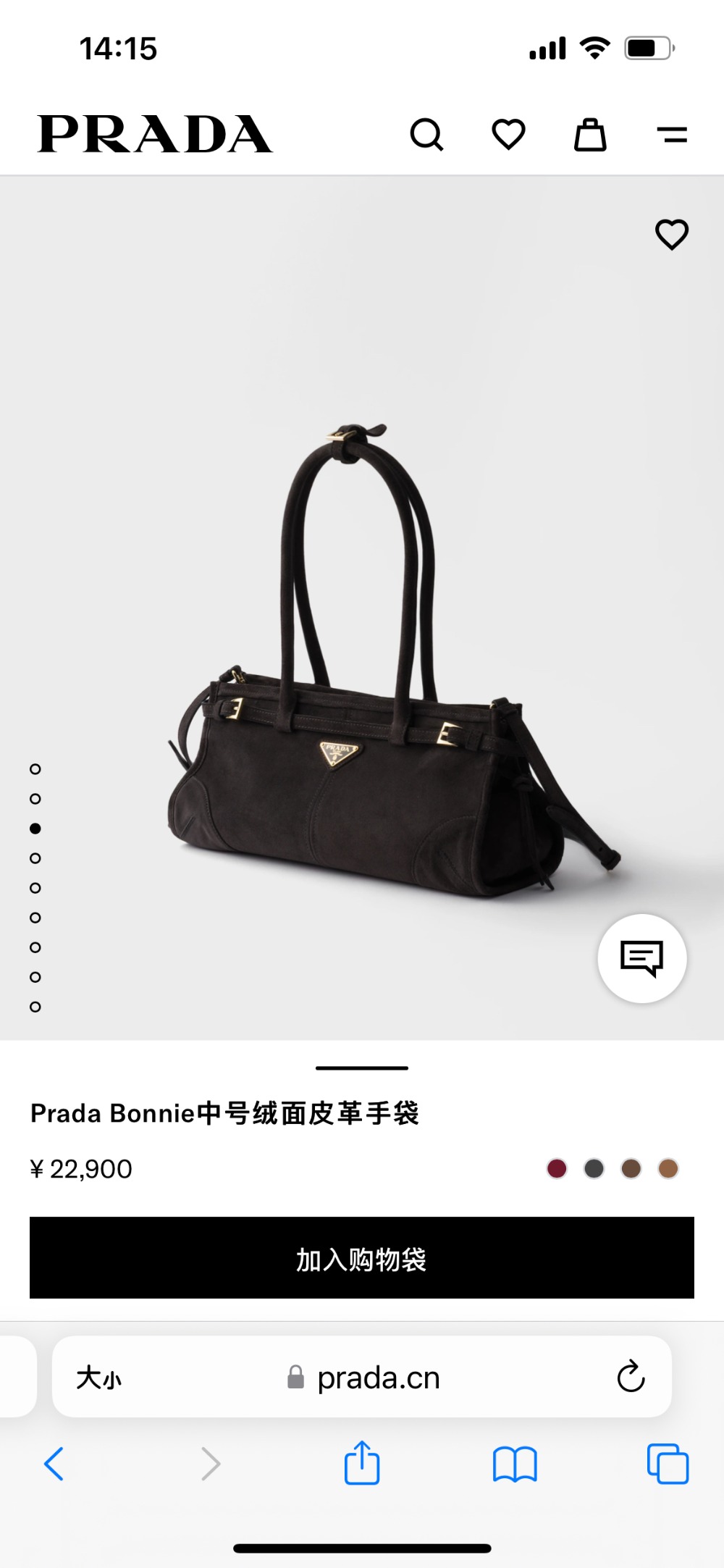Open the two-line hamburger menu
Image resolution: width=724 pixels, height=1568 pixels.
point(672,135)
